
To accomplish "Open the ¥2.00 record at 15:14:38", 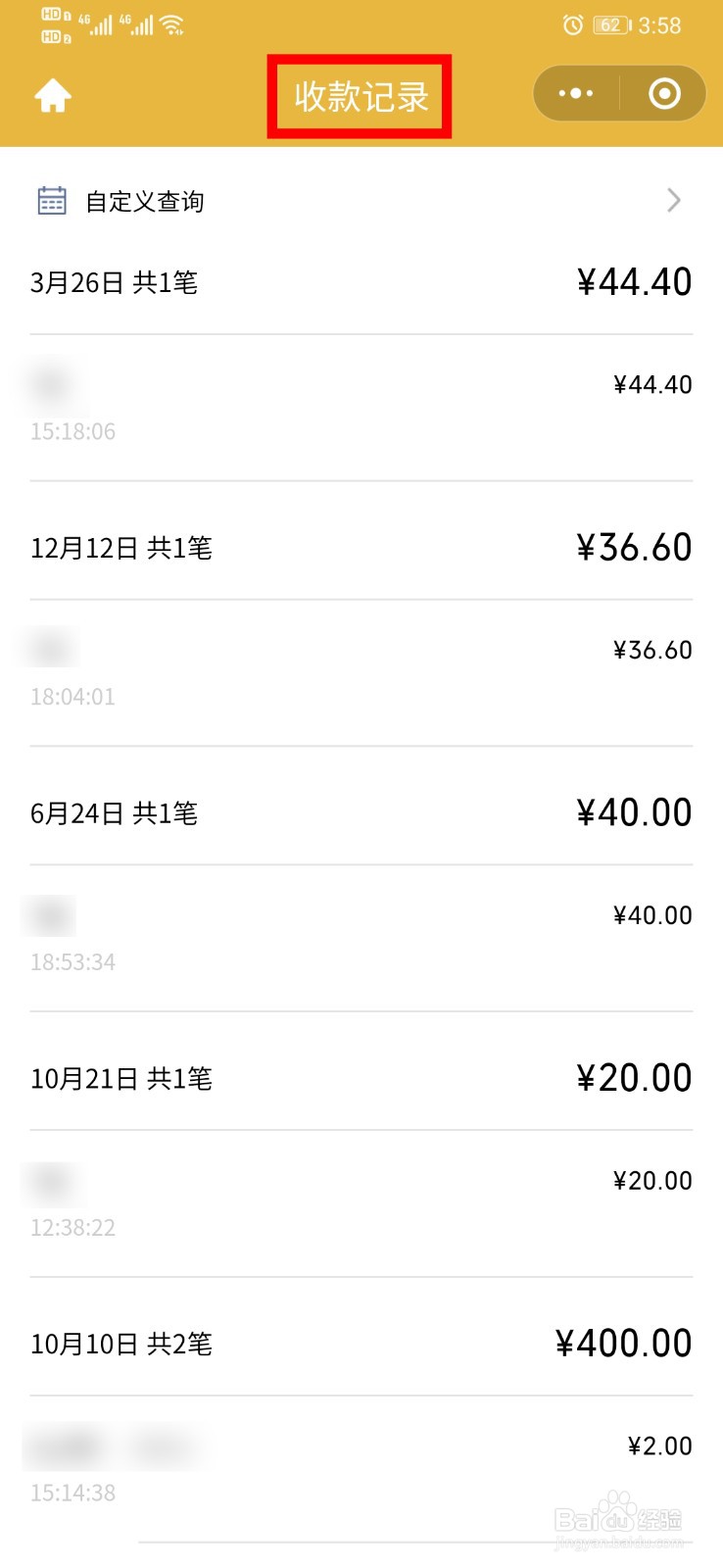I will (361, 1469).
